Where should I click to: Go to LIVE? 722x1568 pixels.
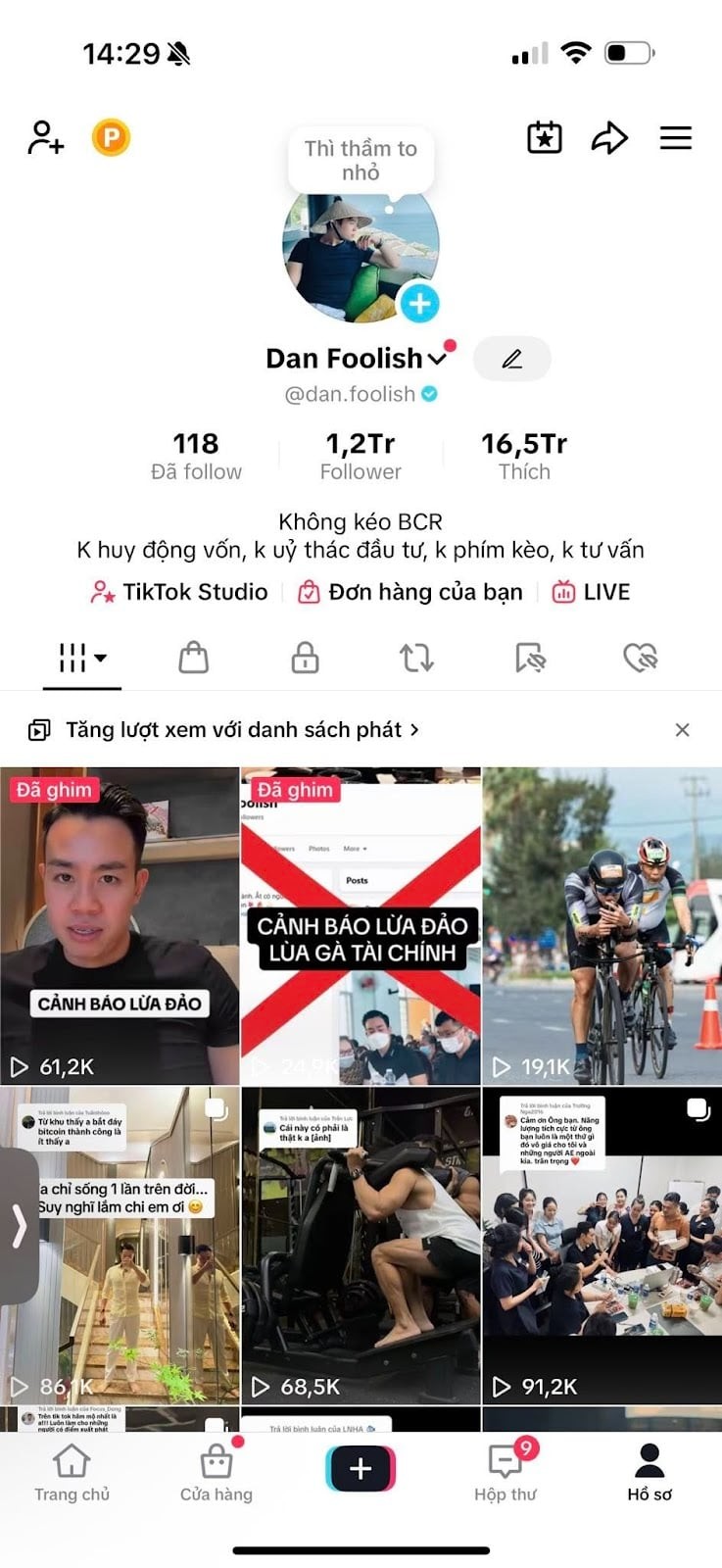pos(592,592)
